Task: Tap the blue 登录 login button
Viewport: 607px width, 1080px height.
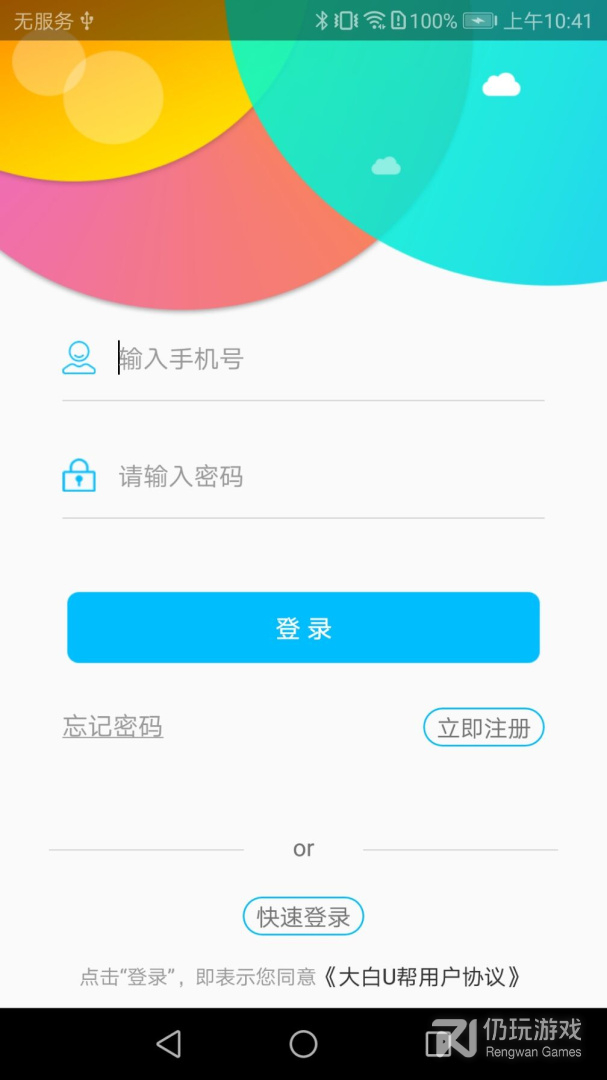Action: click(x=303, y=628)
